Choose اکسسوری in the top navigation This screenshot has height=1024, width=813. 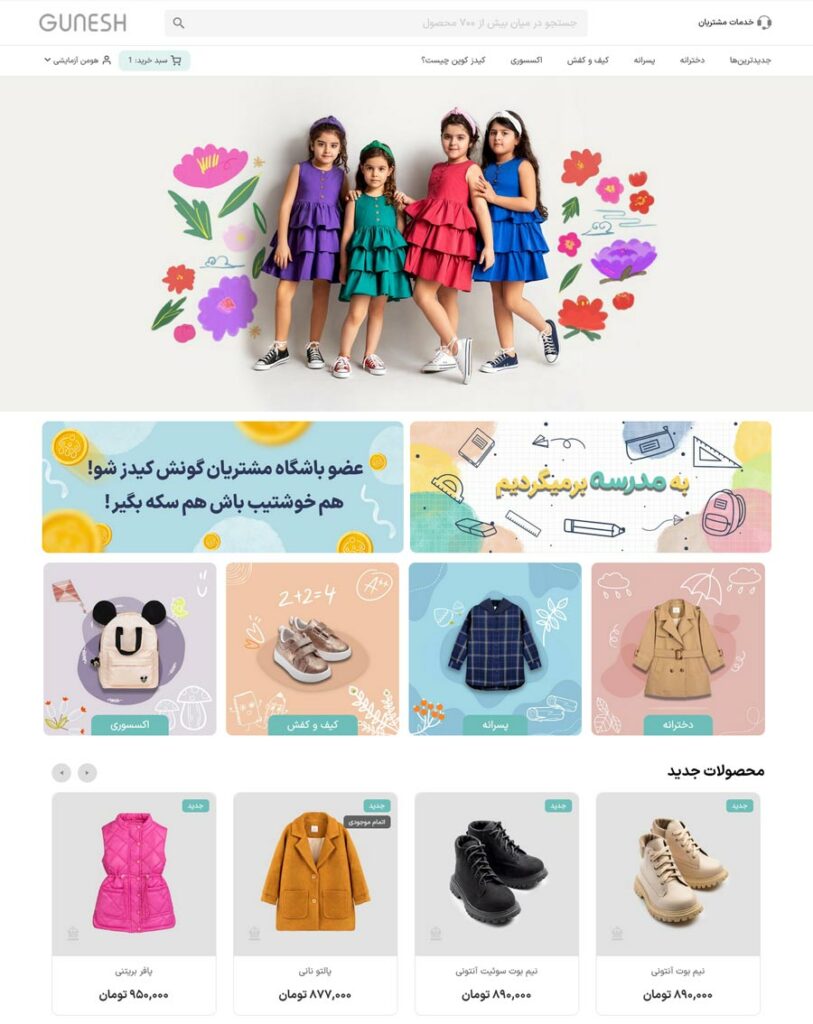(x=526, y=60)
